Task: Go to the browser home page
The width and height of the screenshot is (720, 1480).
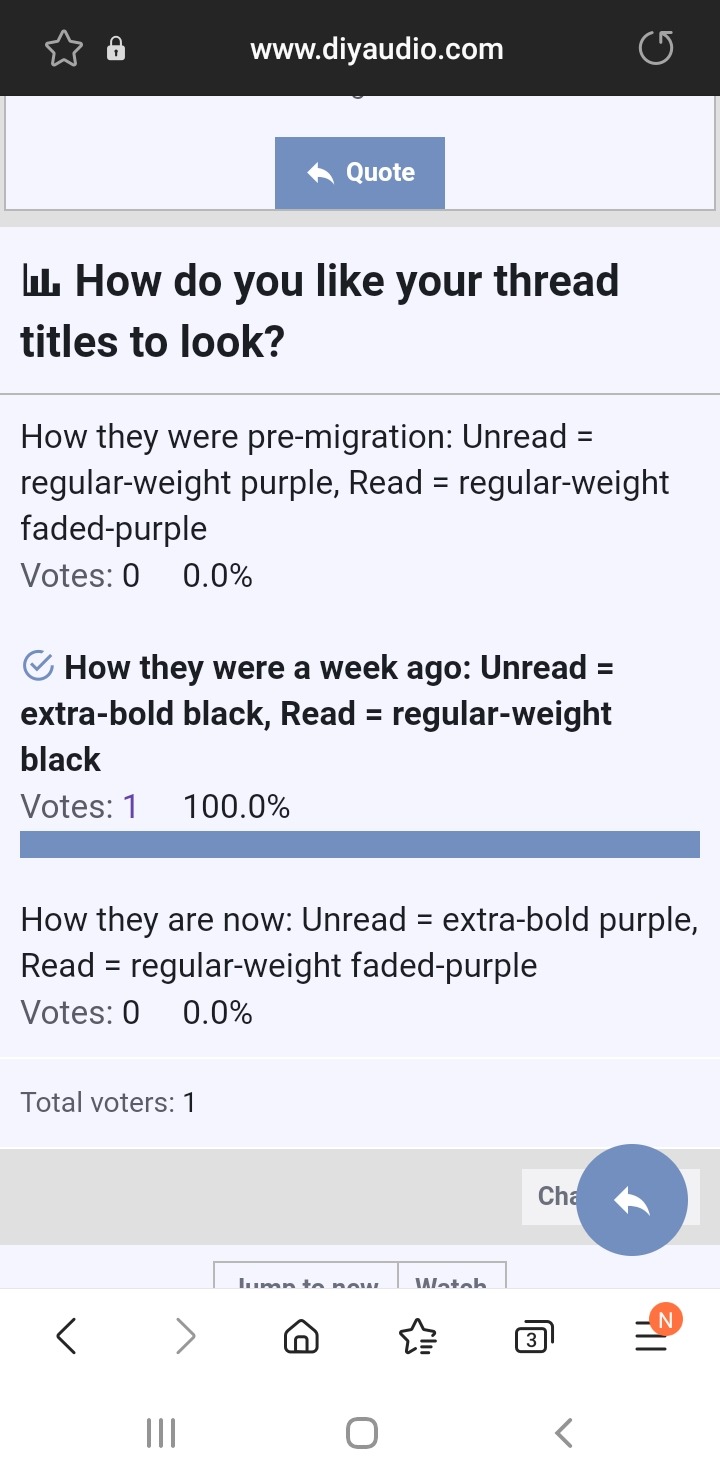Action: click(301, 1336)
